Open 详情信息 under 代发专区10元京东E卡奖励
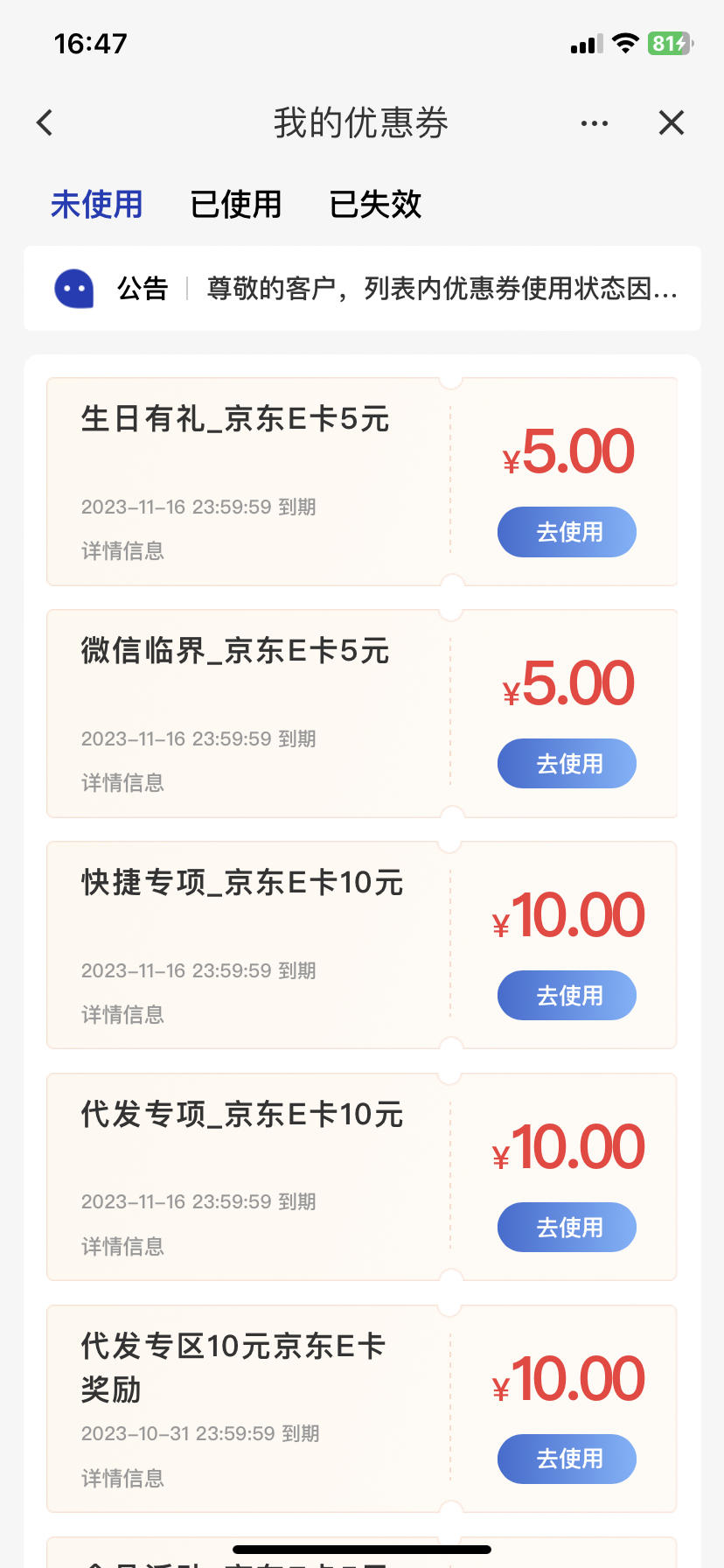Screen dimensions: 724x1568 click(122, 1478)
